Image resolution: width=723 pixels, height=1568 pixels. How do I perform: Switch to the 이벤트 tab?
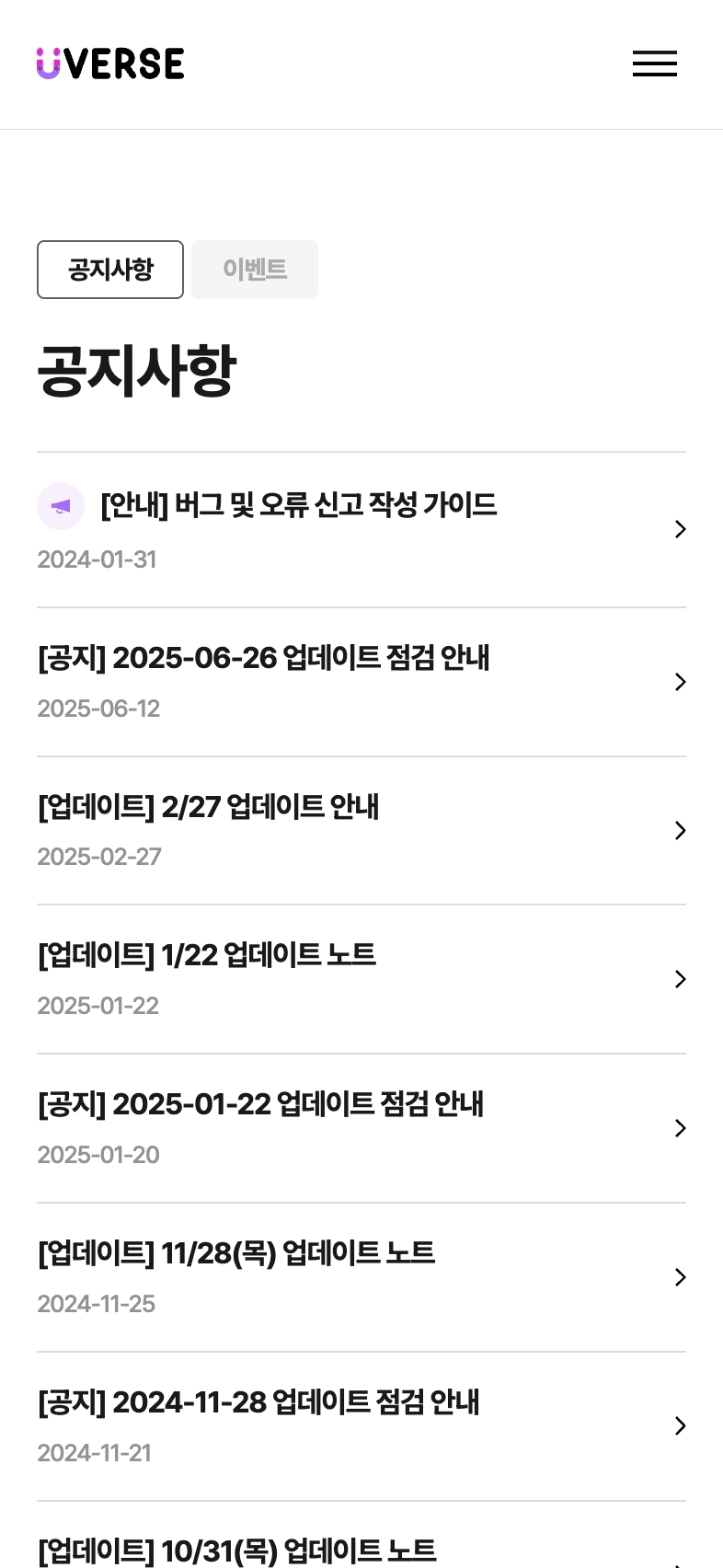click(x=255, y=270)
